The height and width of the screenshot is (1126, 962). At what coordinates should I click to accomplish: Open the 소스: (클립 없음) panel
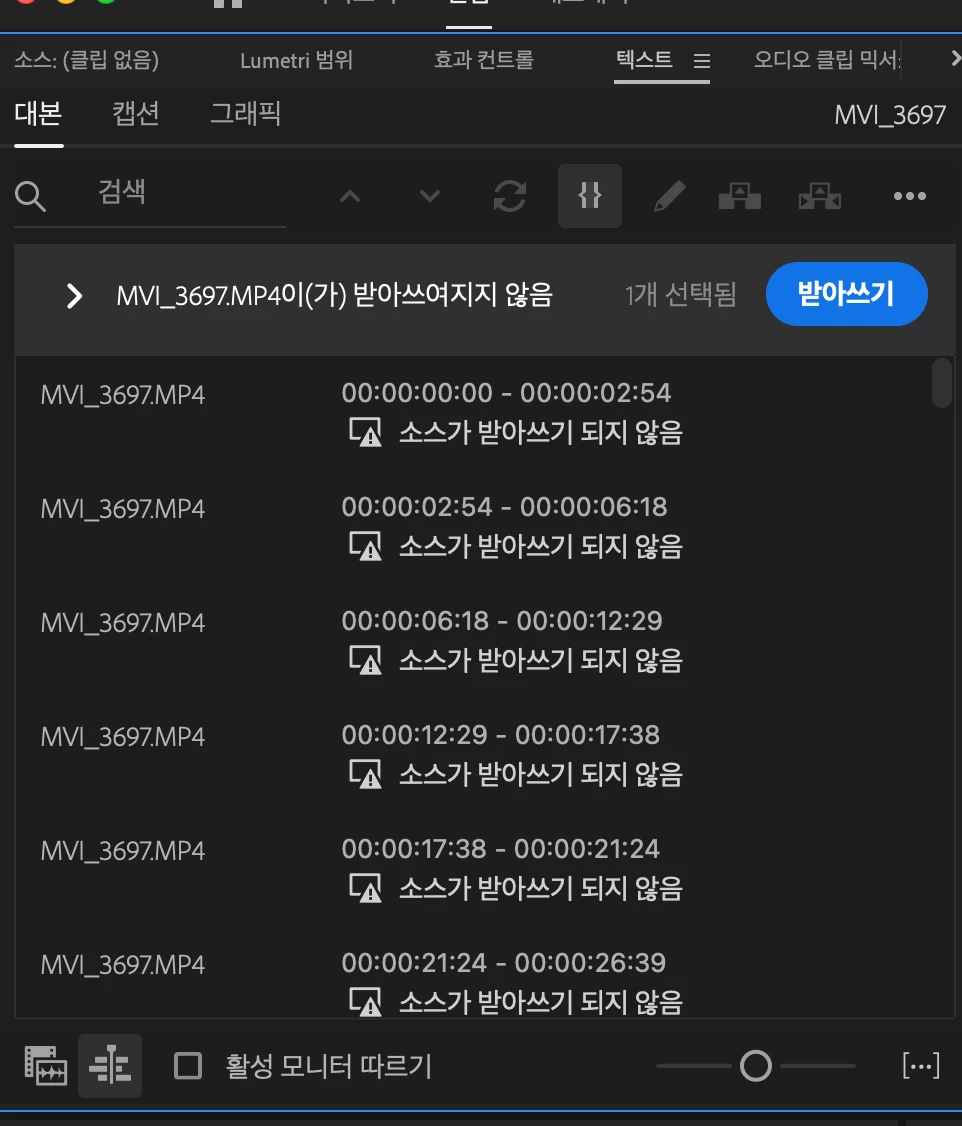tap(87, 60)
